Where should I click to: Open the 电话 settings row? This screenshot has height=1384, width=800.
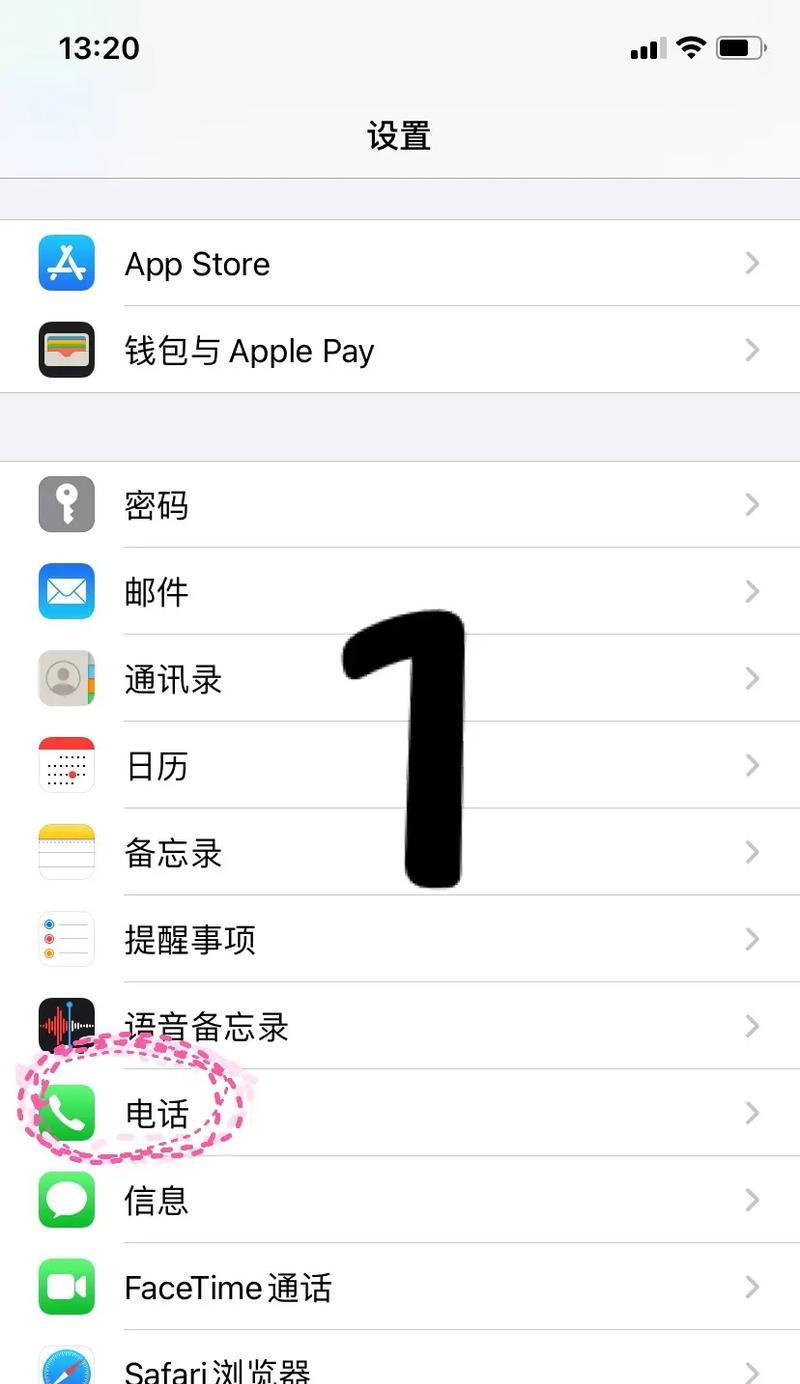pyautogui.click(x=400, y=1113)
